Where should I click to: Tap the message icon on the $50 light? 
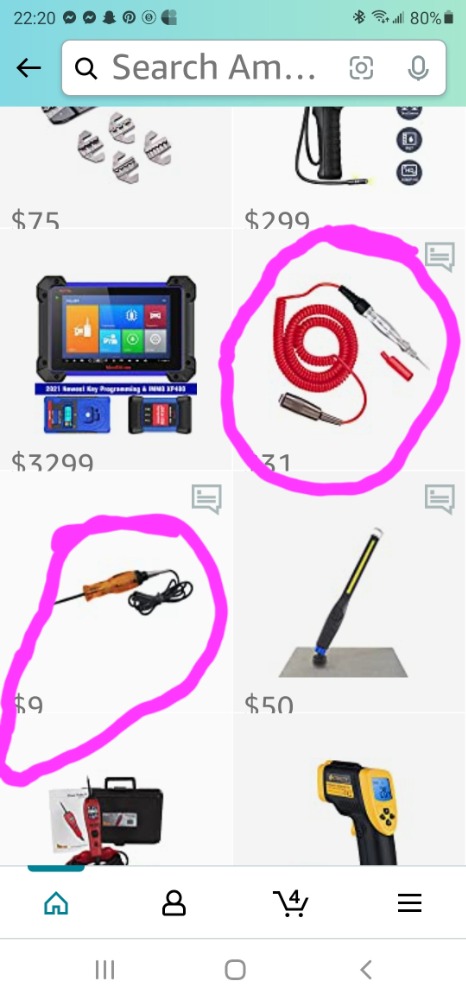point(440,499)
